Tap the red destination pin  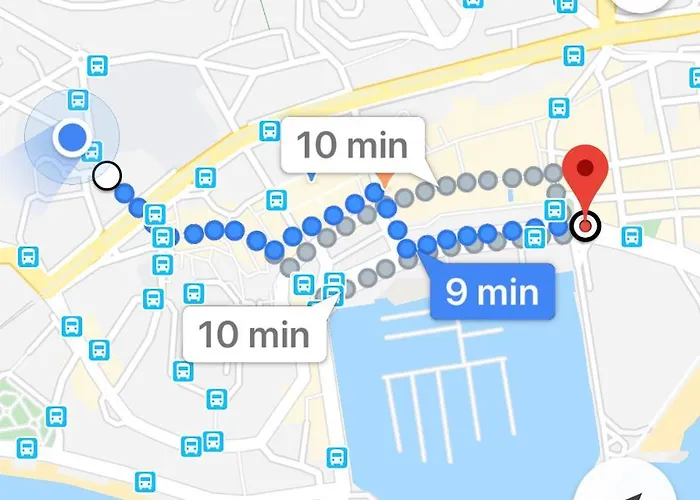click(587, 176)
